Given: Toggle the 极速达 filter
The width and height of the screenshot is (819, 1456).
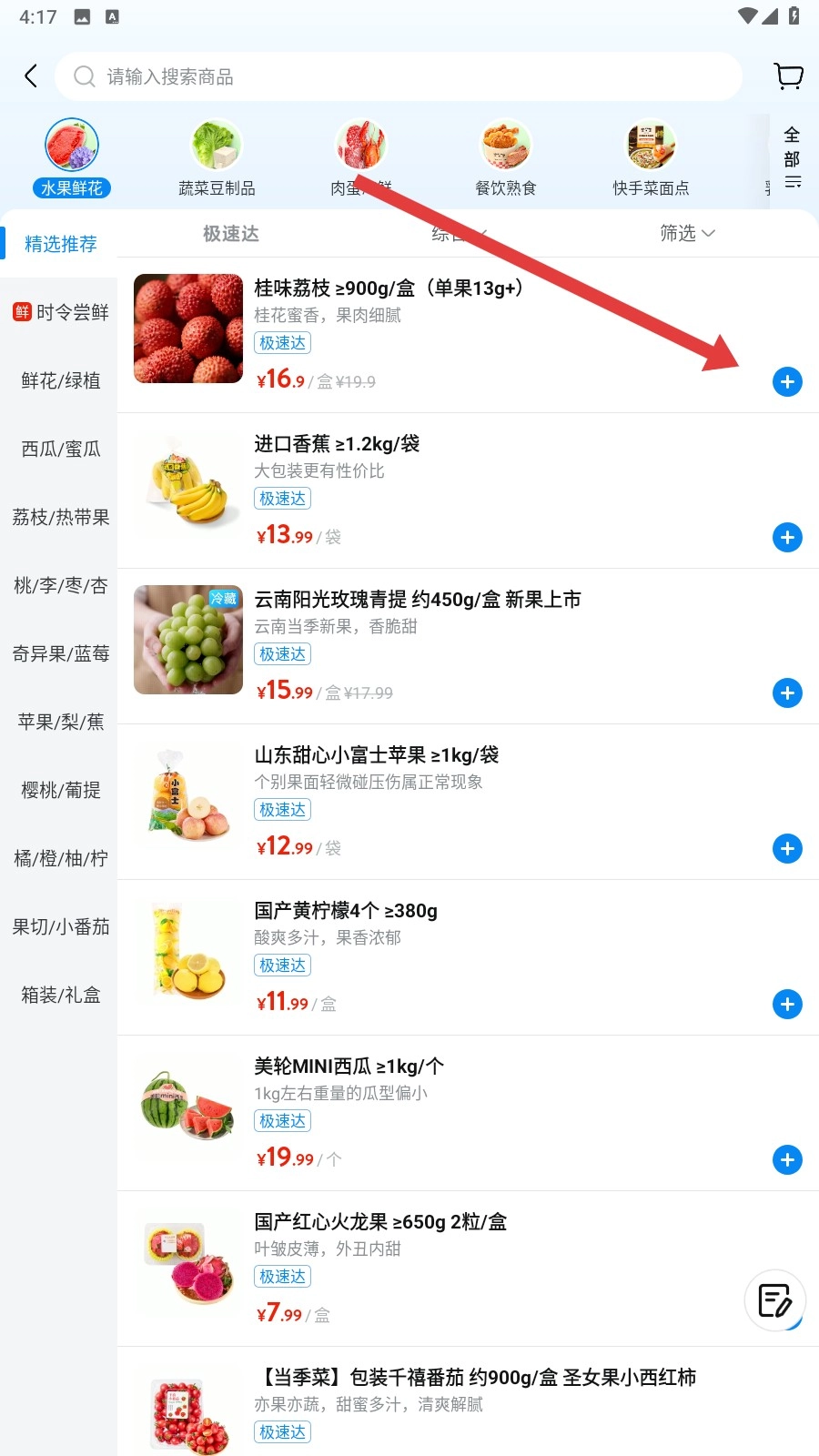Looking at the screenshot, I should pos(231,234).
